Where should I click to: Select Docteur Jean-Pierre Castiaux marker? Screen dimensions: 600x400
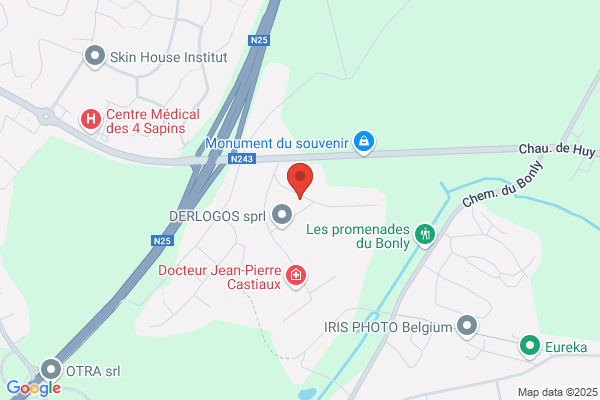click(x=296, y=276)
